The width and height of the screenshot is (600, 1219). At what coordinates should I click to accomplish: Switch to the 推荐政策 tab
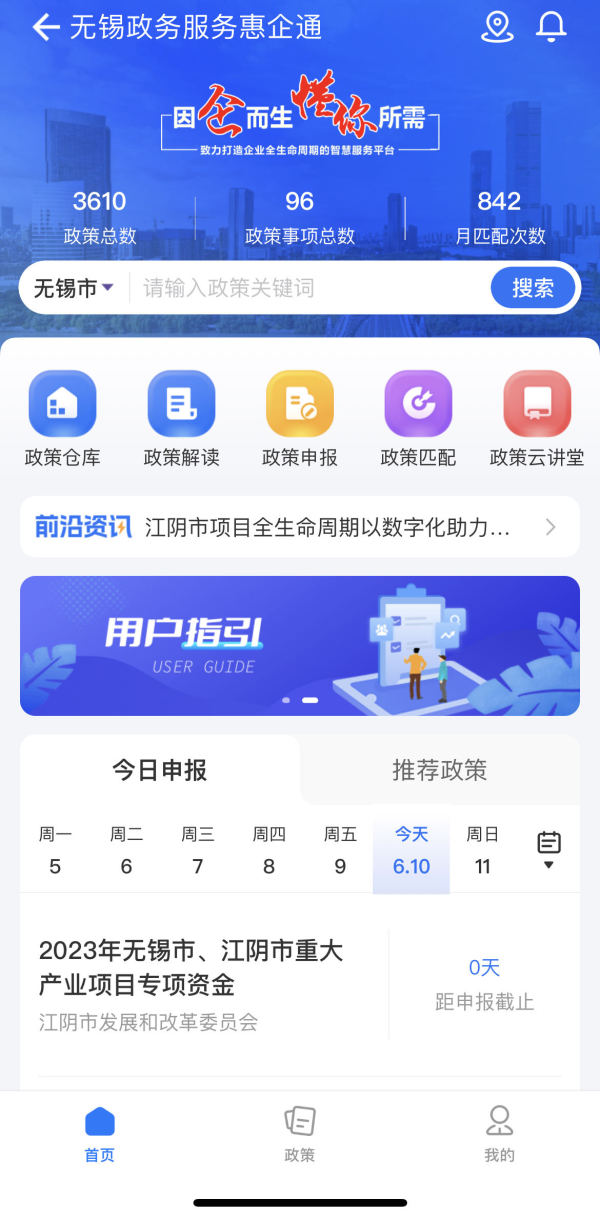[x=439, y=770]
